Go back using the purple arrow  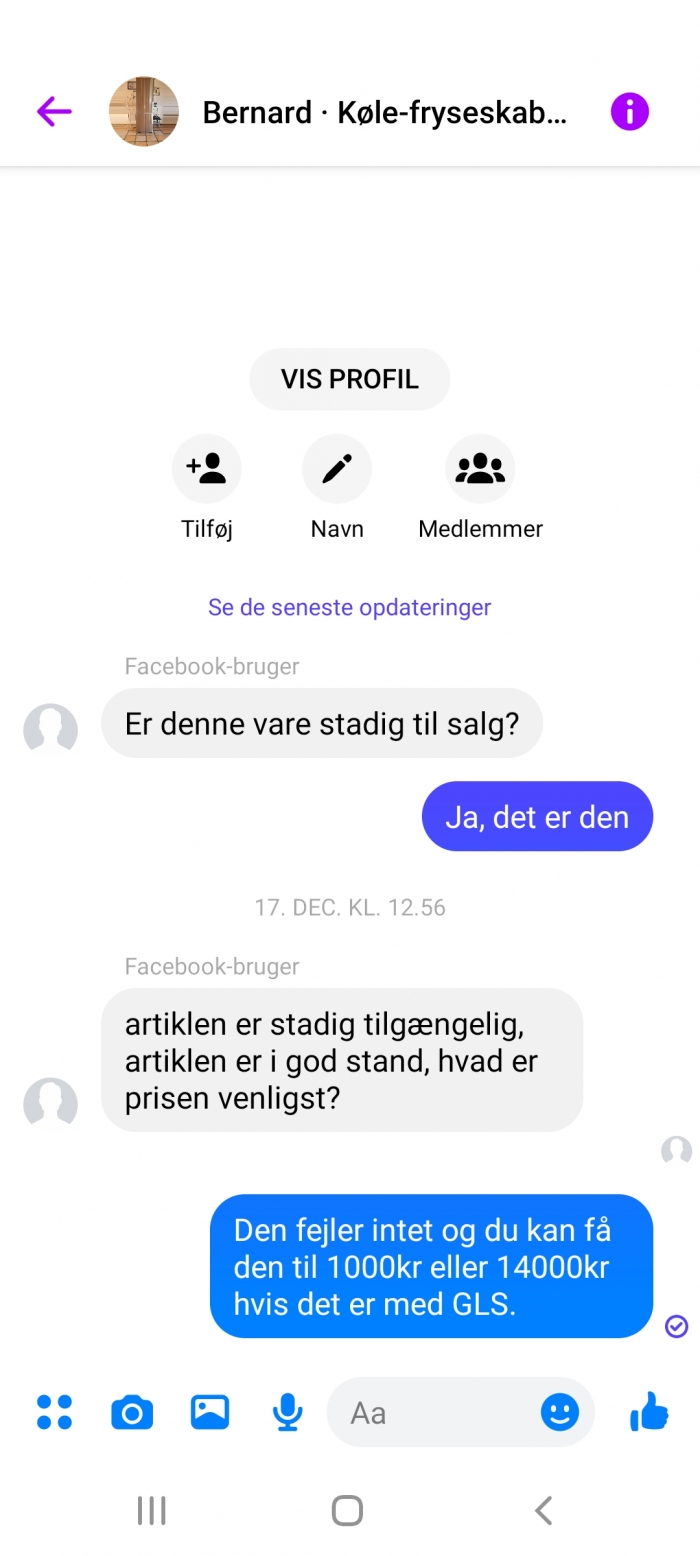(54, 112)
